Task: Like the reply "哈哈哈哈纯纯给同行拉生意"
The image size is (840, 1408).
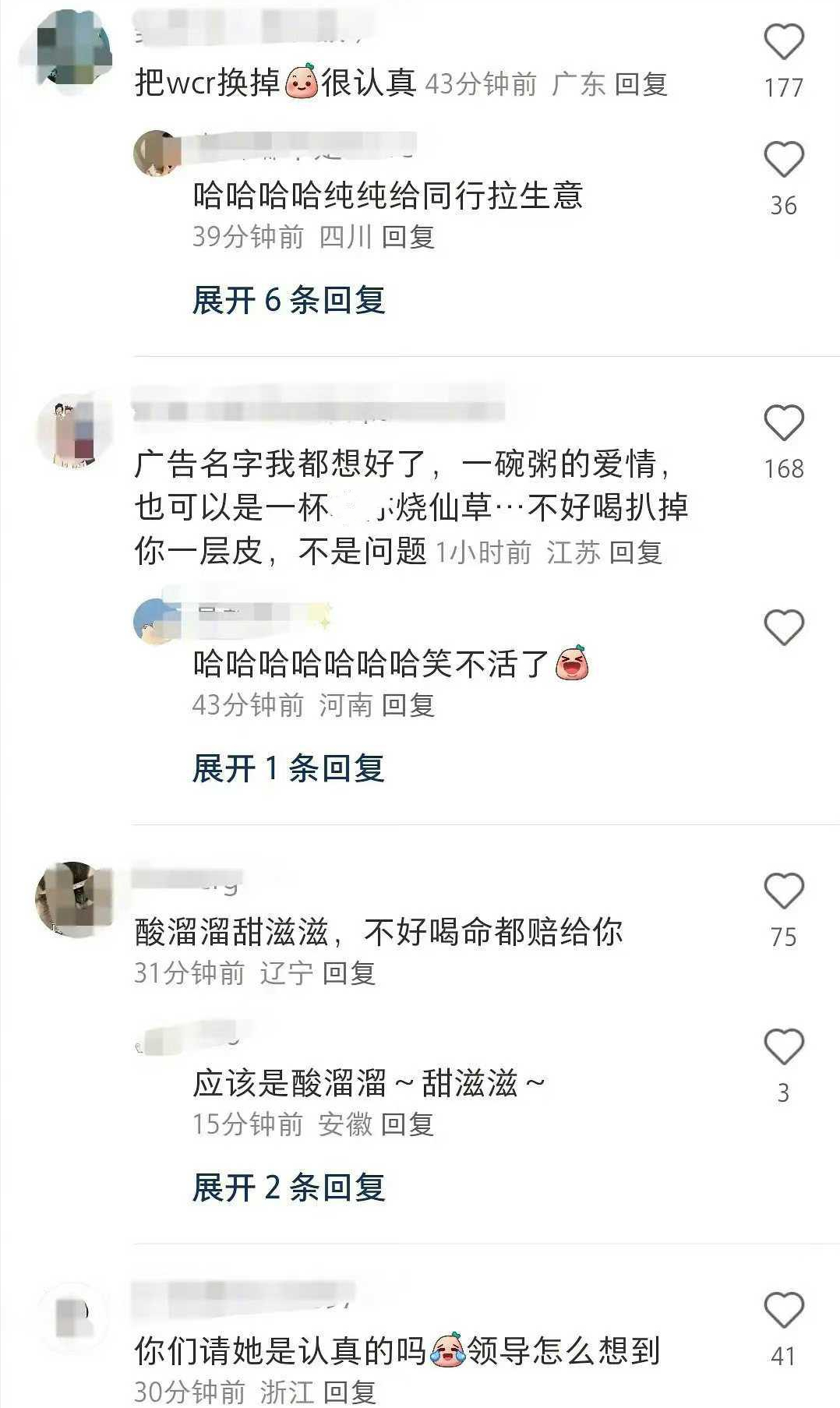Action: coord(783,160)
